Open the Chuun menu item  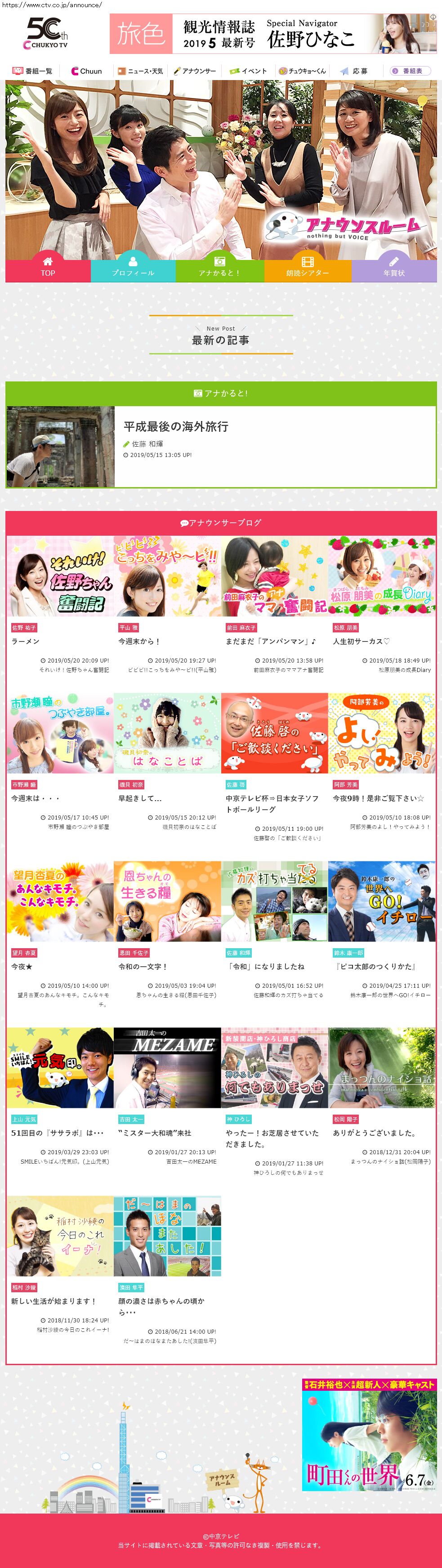[86, 71]
